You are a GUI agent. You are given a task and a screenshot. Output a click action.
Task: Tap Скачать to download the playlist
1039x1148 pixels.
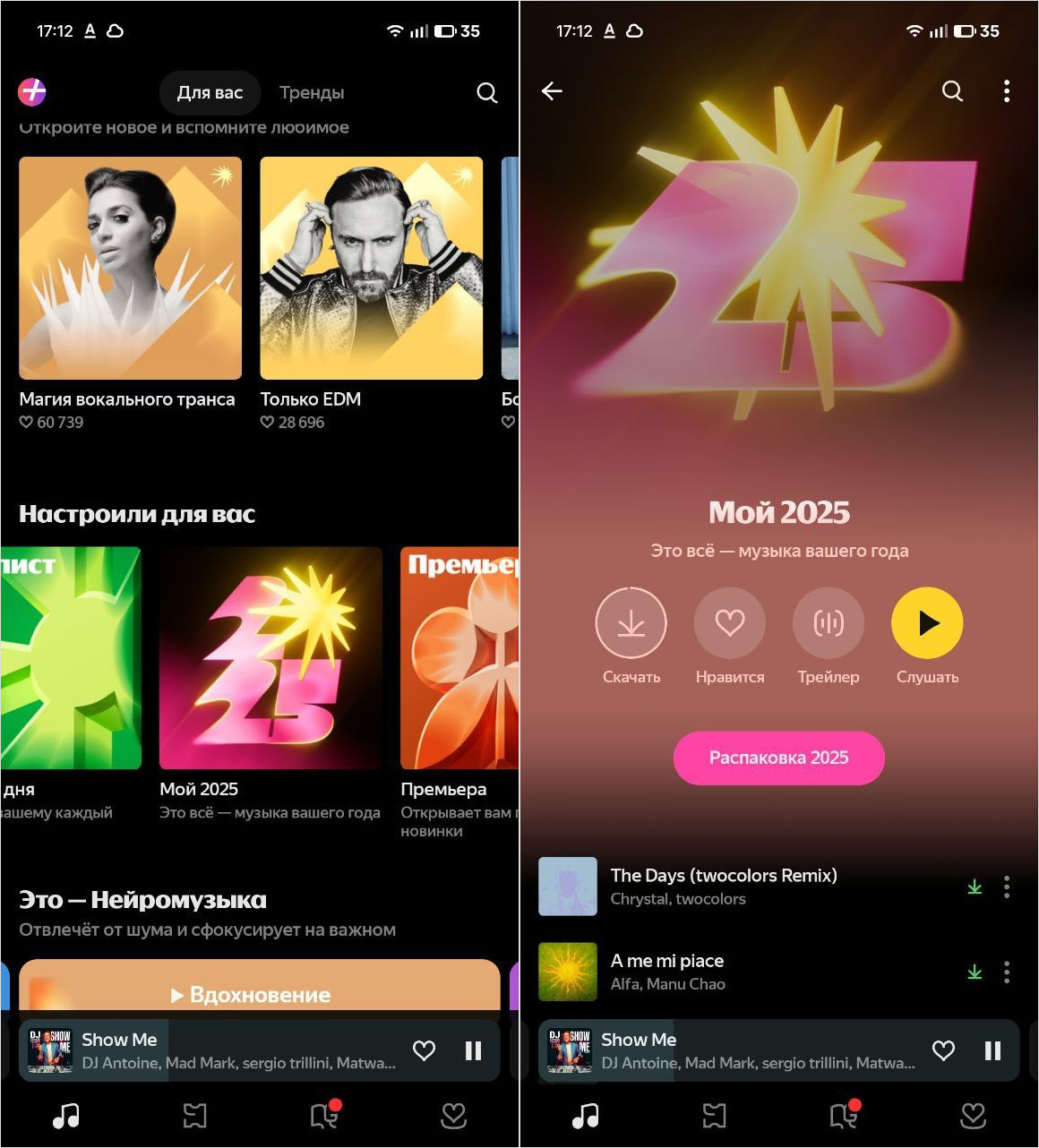pos(631,623)
